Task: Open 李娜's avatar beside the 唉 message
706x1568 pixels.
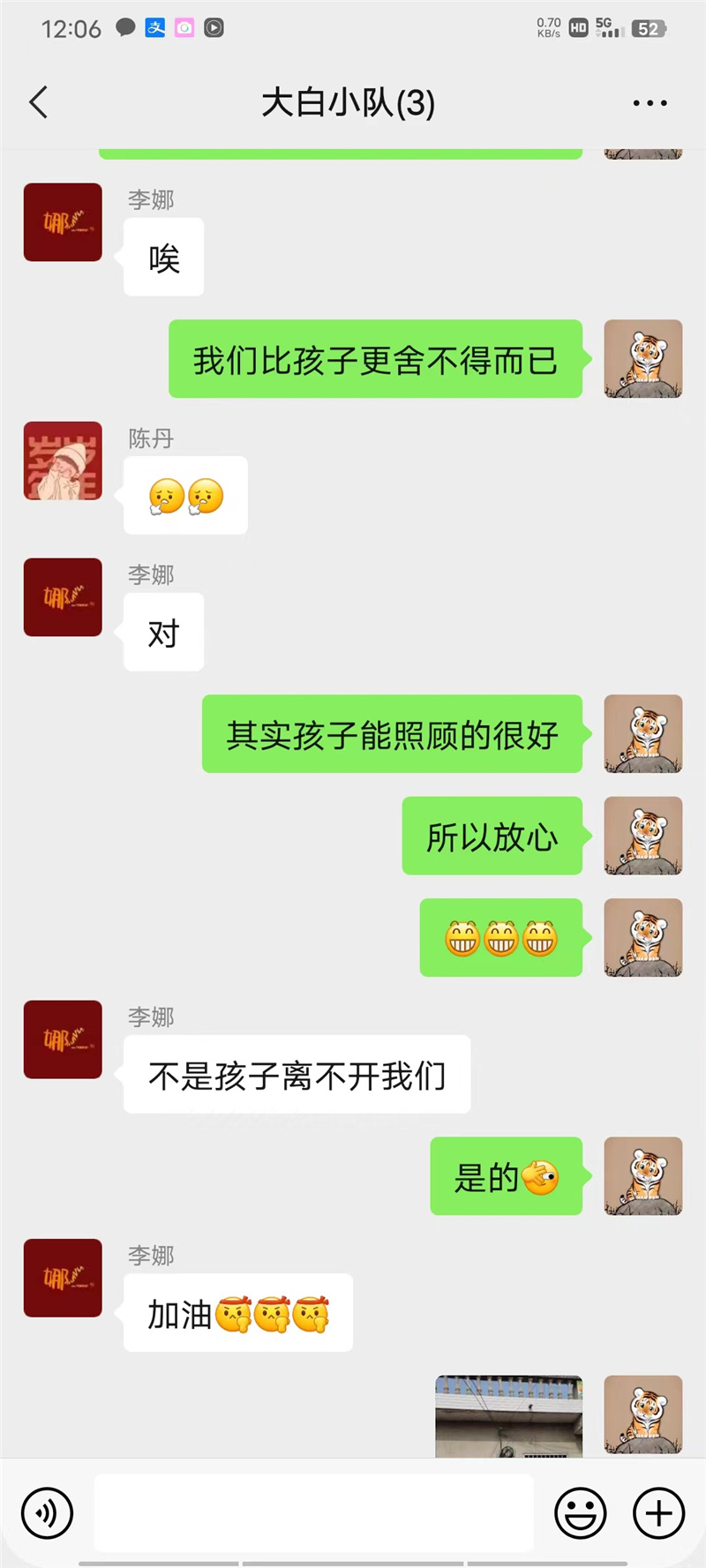Action: (x=63, y=222)
